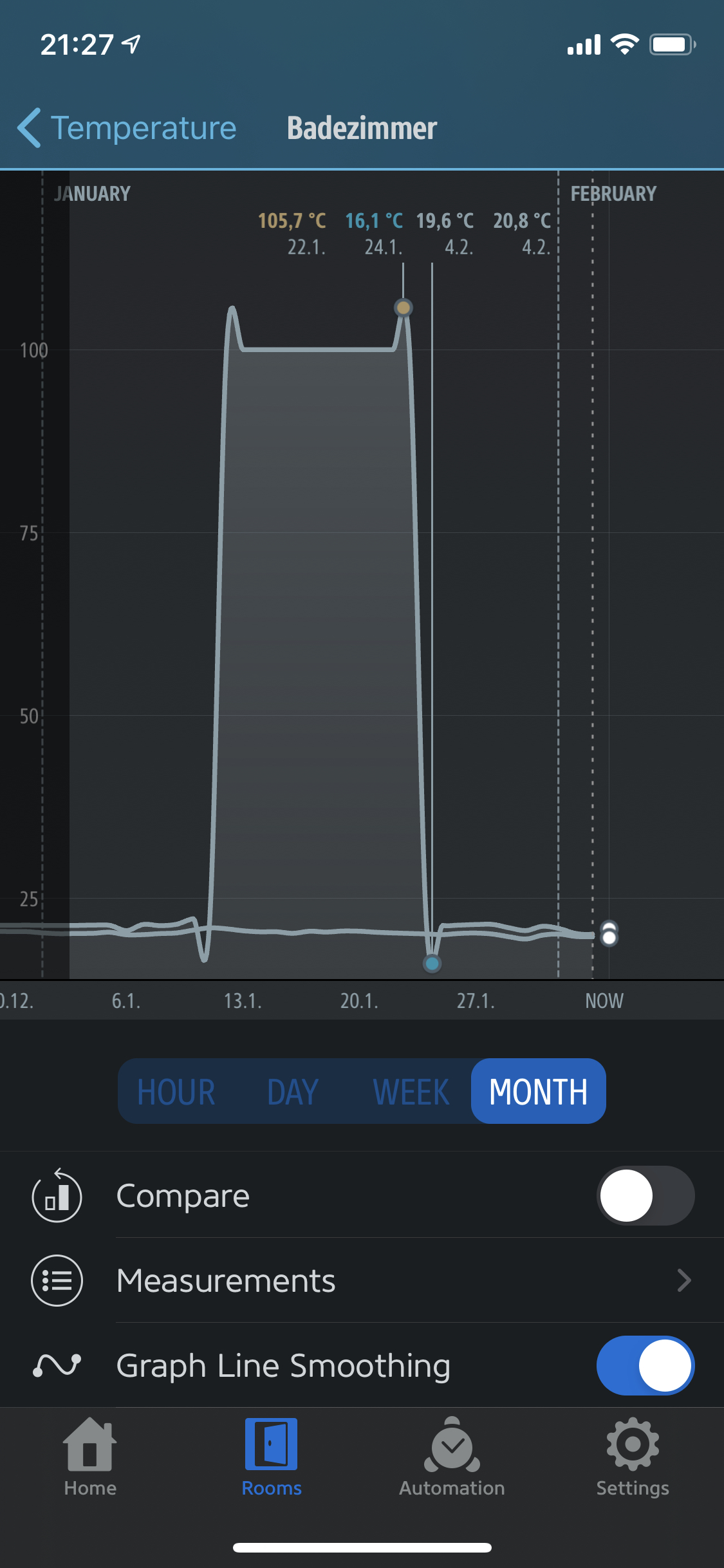Image resolution: width=724 pixels, height=1568 pixels.
Task: Switch to WEEK time range
Action: (x=411, y=1092)
